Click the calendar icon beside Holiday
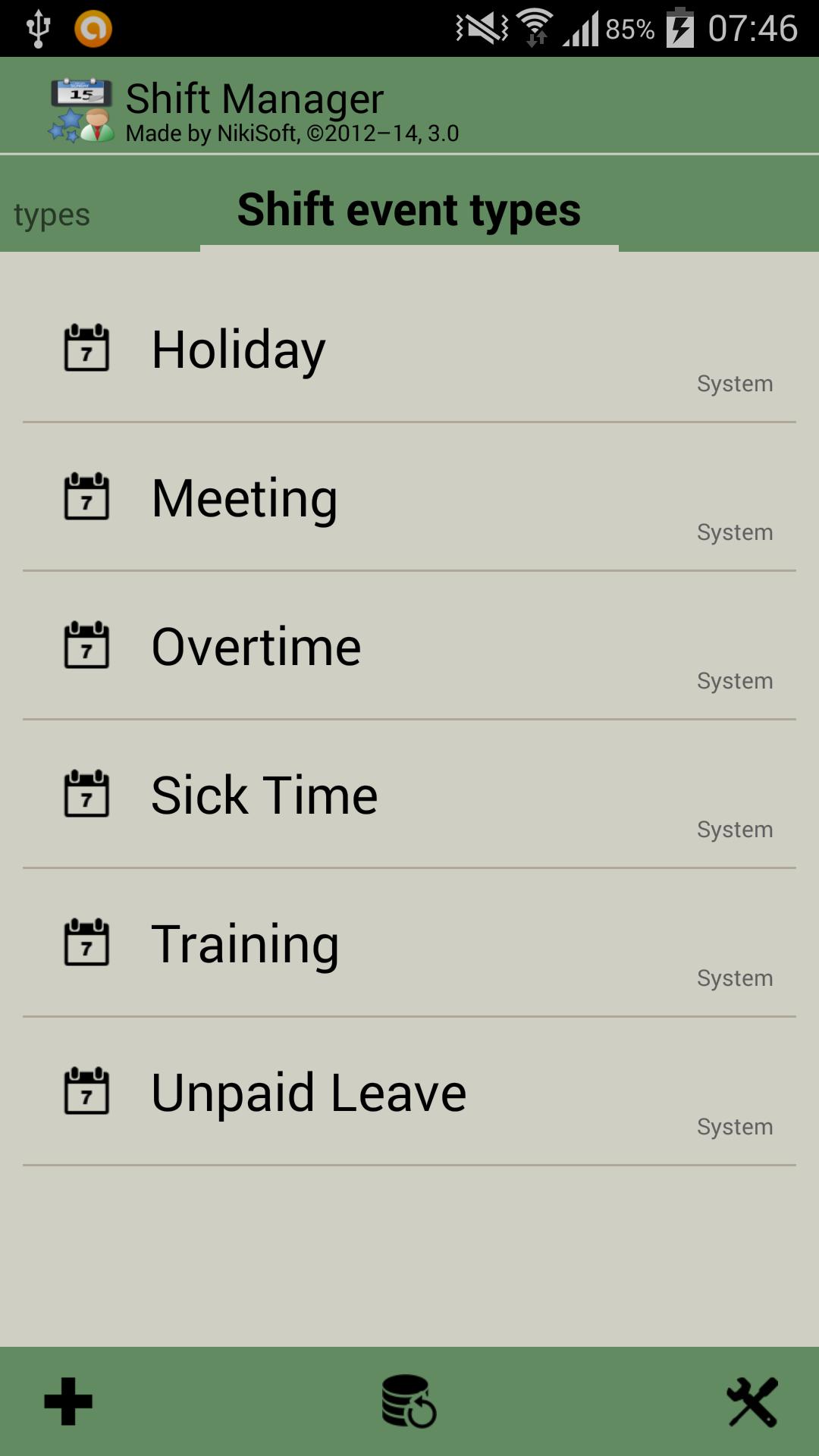This screenshot has width=819, height=1456. pyautogui.click(x=85, y=348)
